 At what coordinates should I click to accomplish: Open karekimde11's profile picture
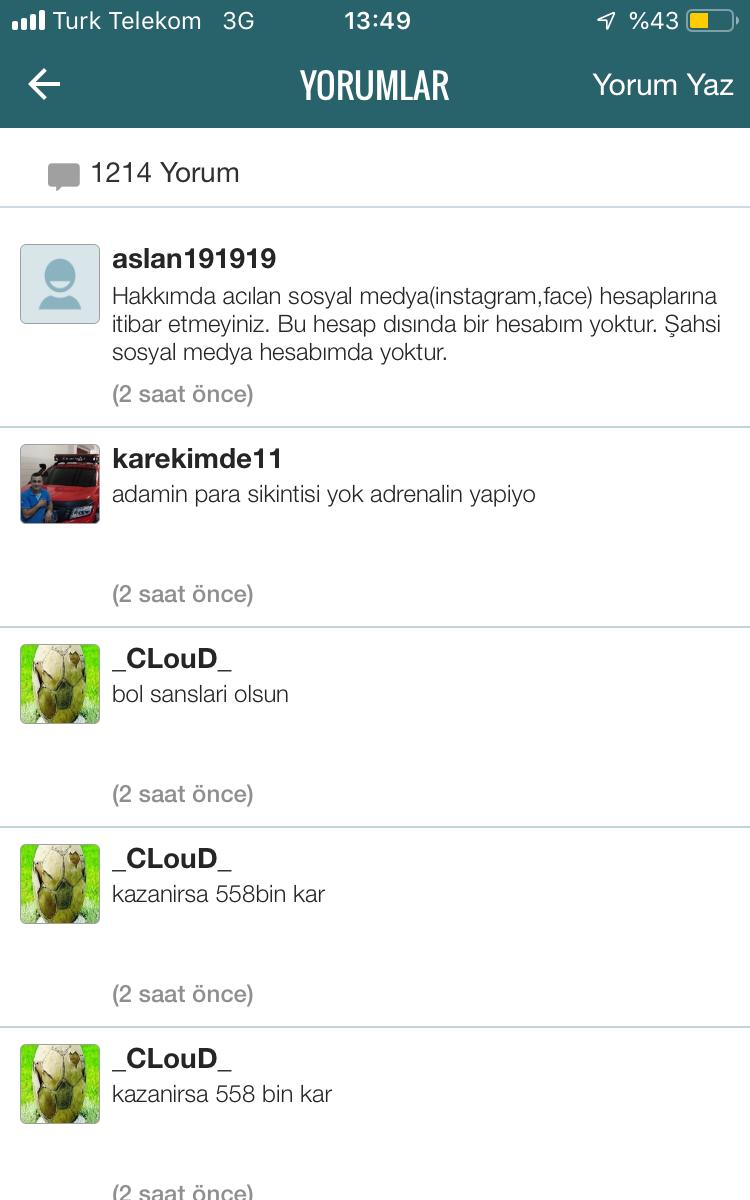pyautogui.click(x=60, y=484)
